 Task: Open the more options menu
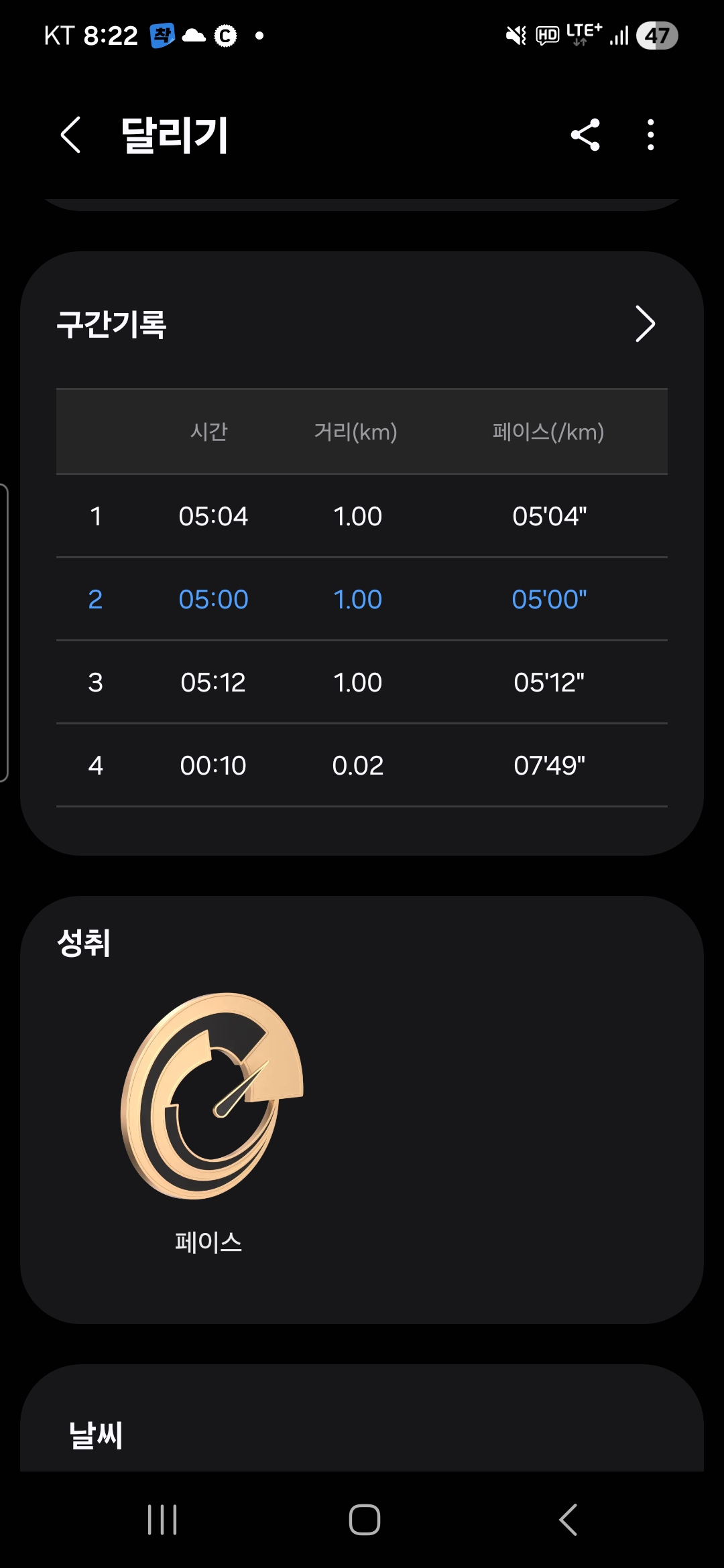(x=650, y=135)
